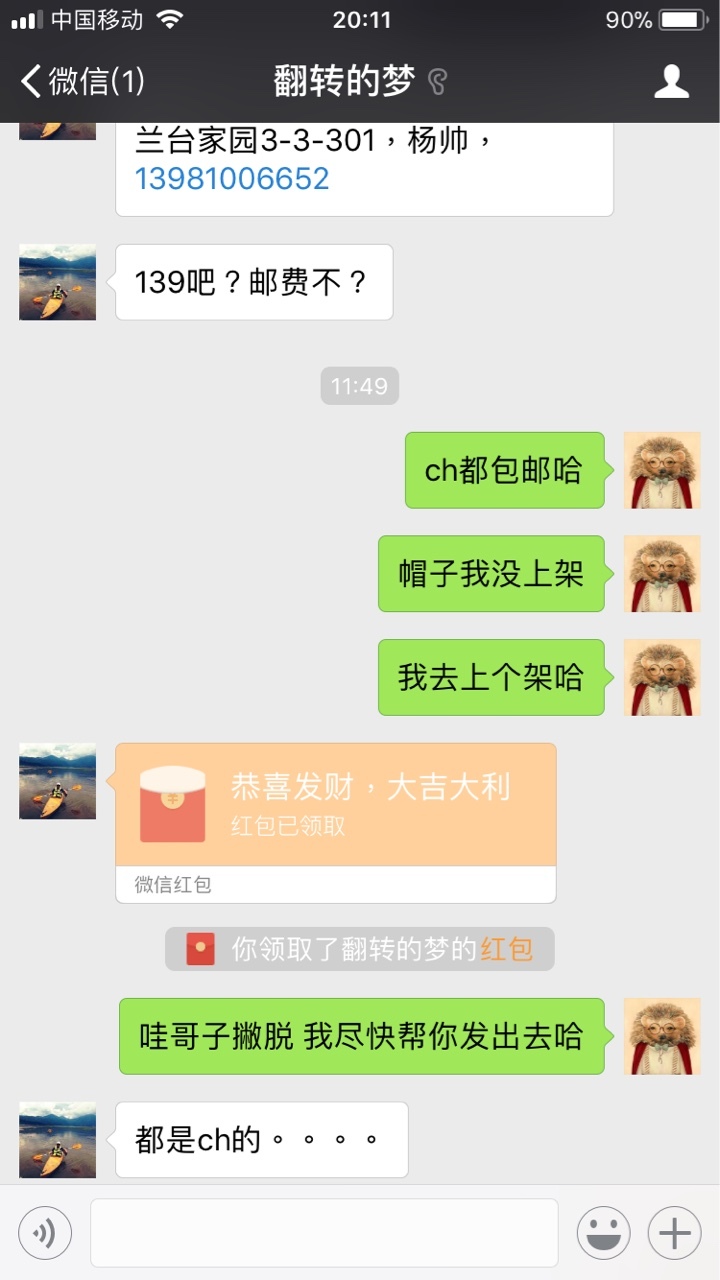The width and height of the screenshot is (720, 1280).
Task: Open the chat info profile icon
Action: [x=671, y=81]
